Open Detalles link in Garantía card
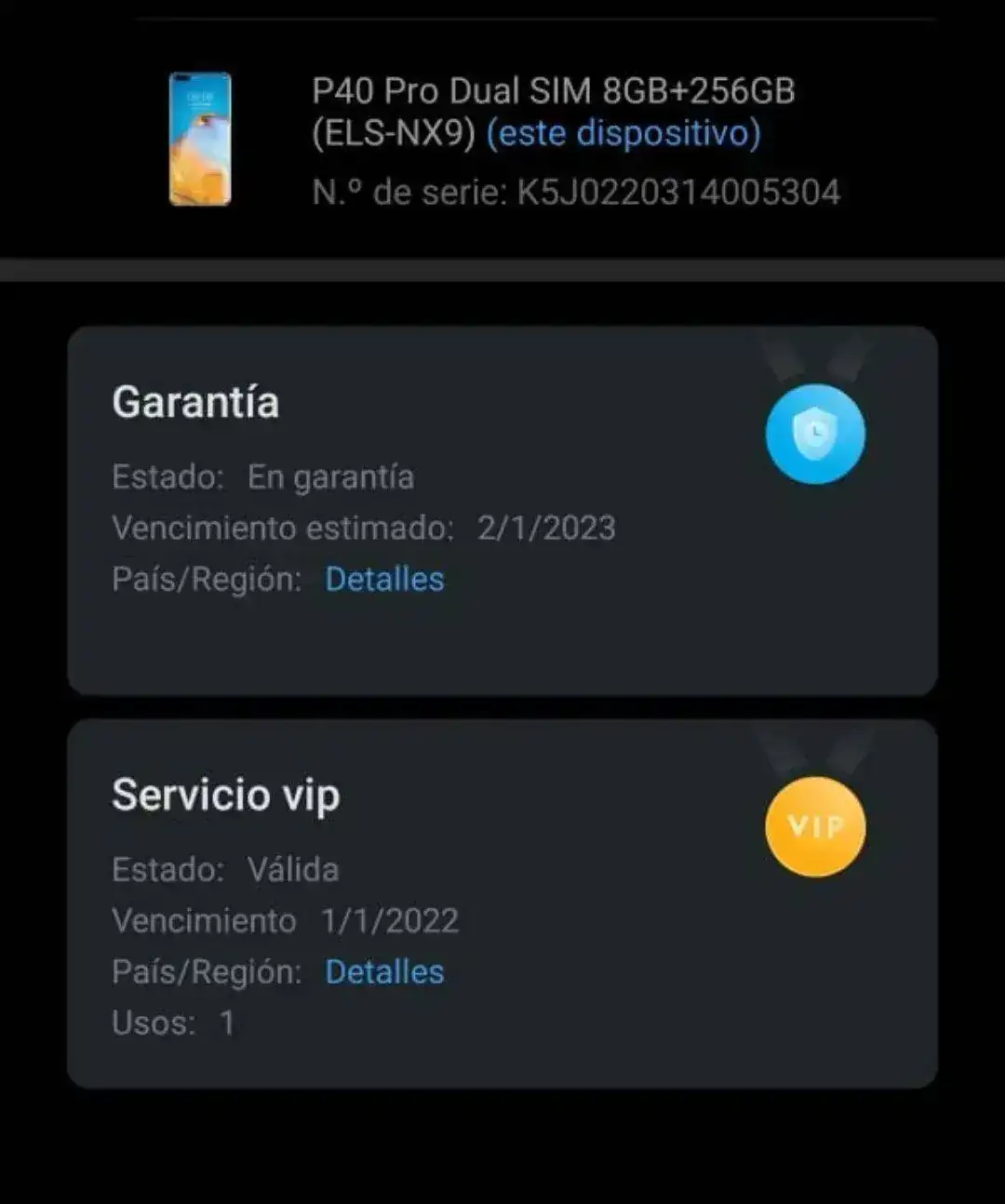The image size is (1005, 1204). pyautogui.click(x=384, y=579)
